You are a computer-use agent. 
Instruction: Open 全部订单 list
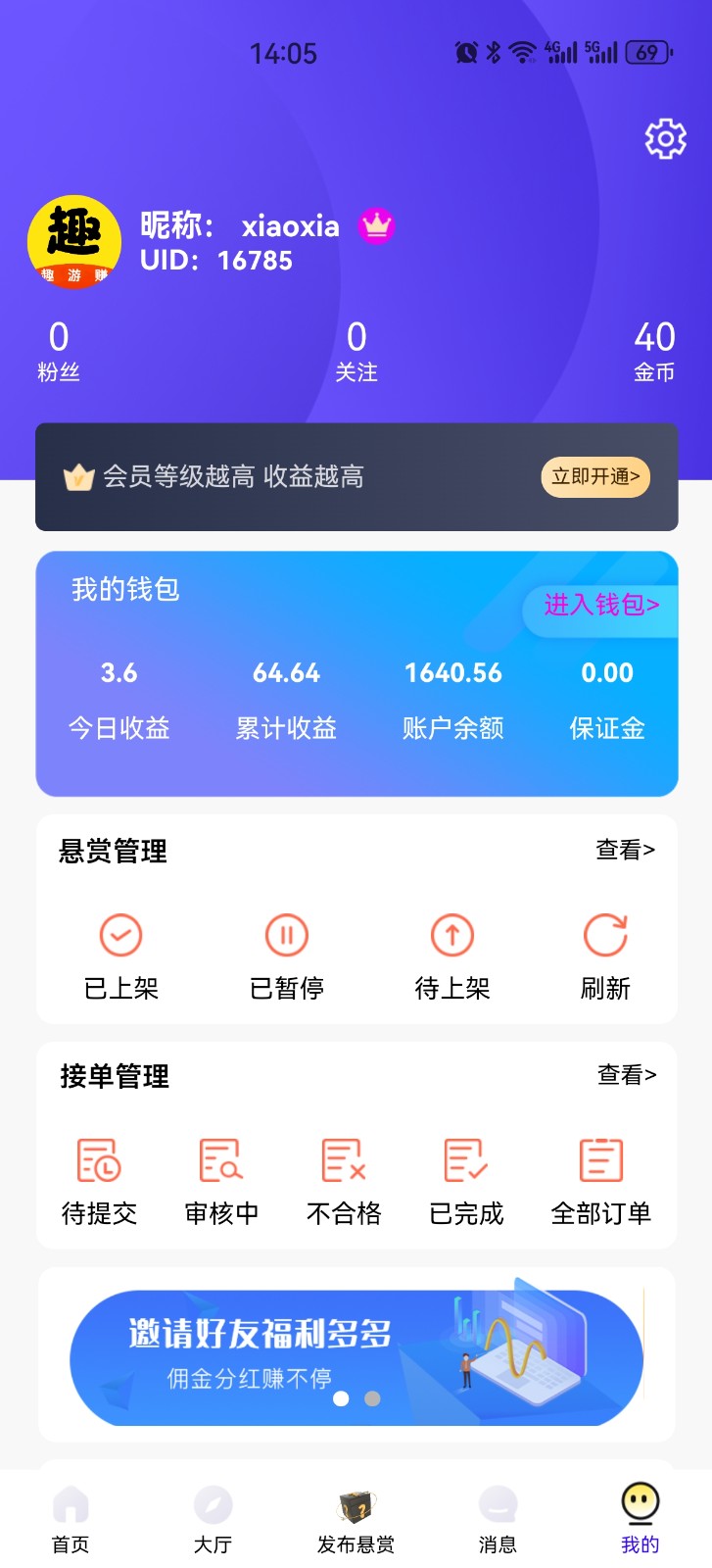click(x=600, y=1182)
